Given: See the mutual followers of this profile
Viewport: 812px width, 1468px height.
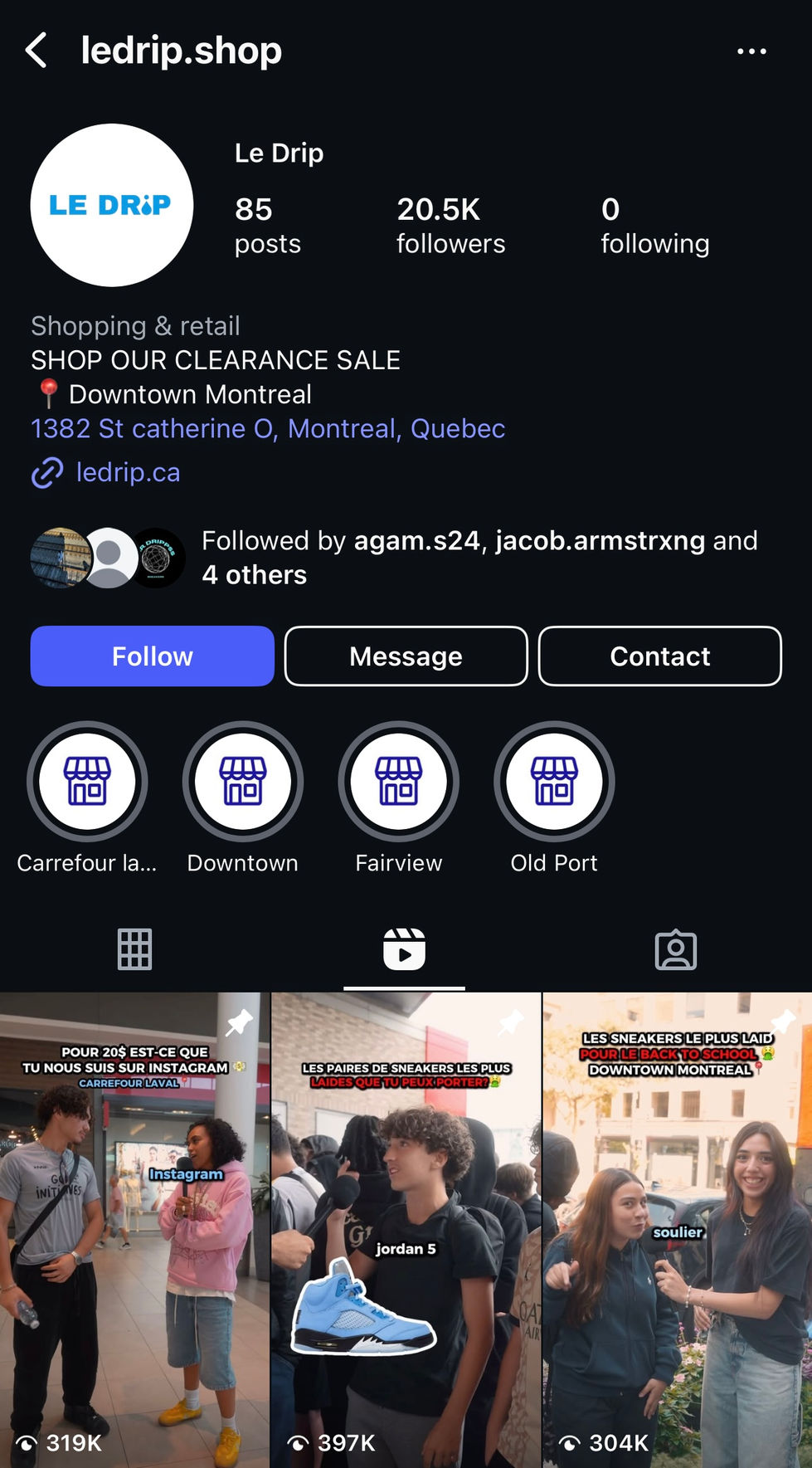Looking at the screenshot, I should point(394,558).
